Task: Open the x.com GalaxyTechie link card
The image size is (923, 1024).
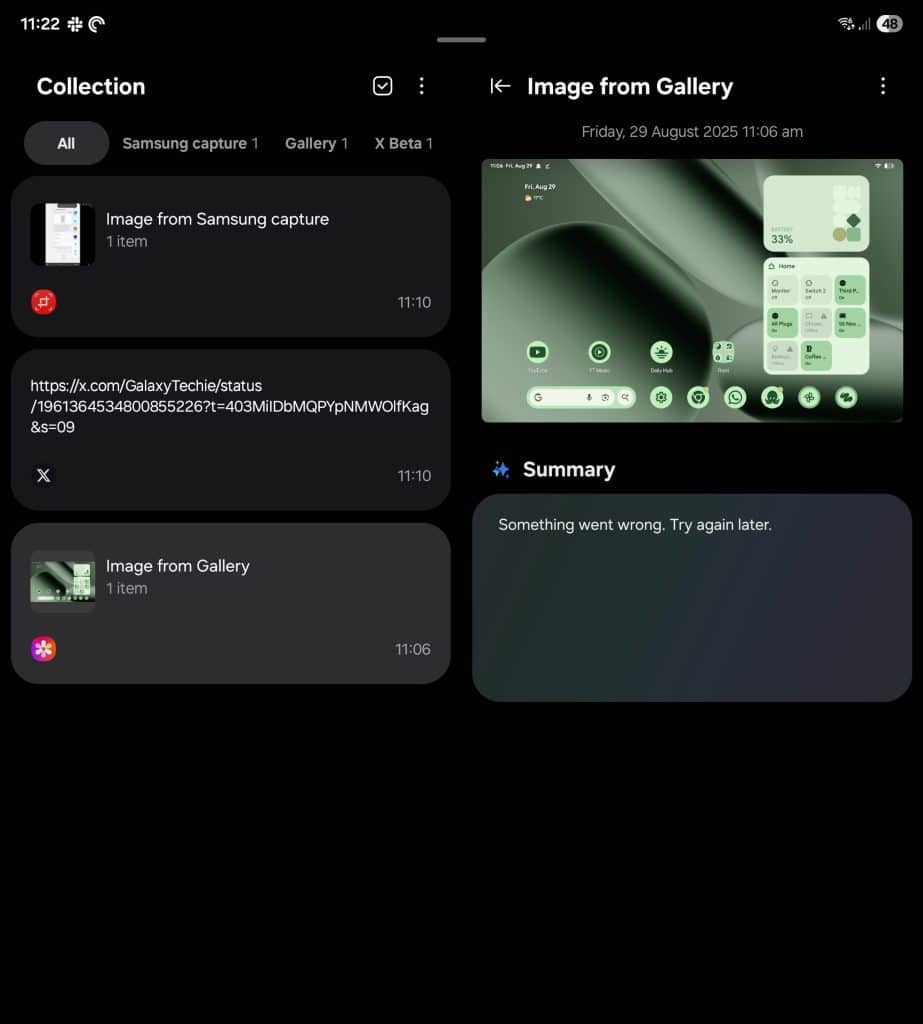Action: pyautogui.click(x=230, y=429)
